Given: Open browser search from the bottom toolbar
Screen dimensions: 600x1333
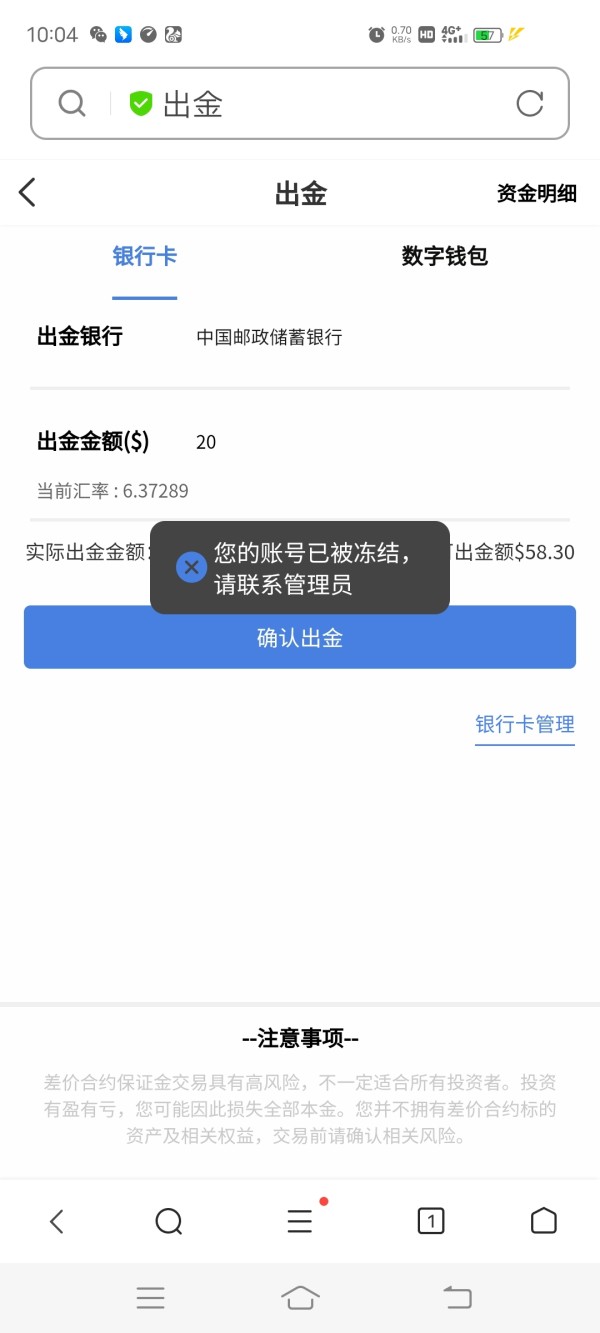Looking at the screenshot, I should [x=169, y=1220].
